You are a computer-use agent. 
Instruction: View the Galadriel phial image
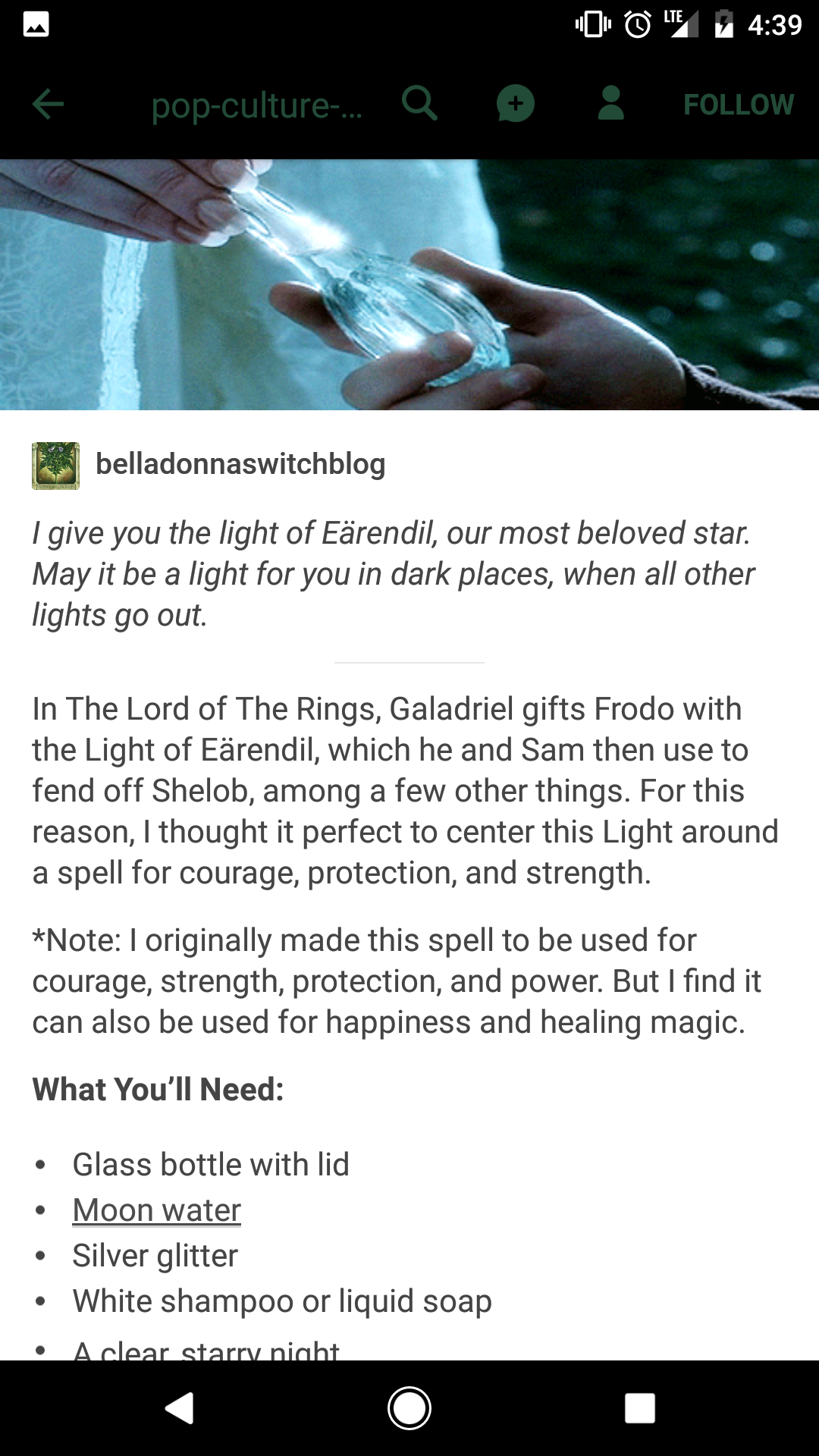[409, 284]
